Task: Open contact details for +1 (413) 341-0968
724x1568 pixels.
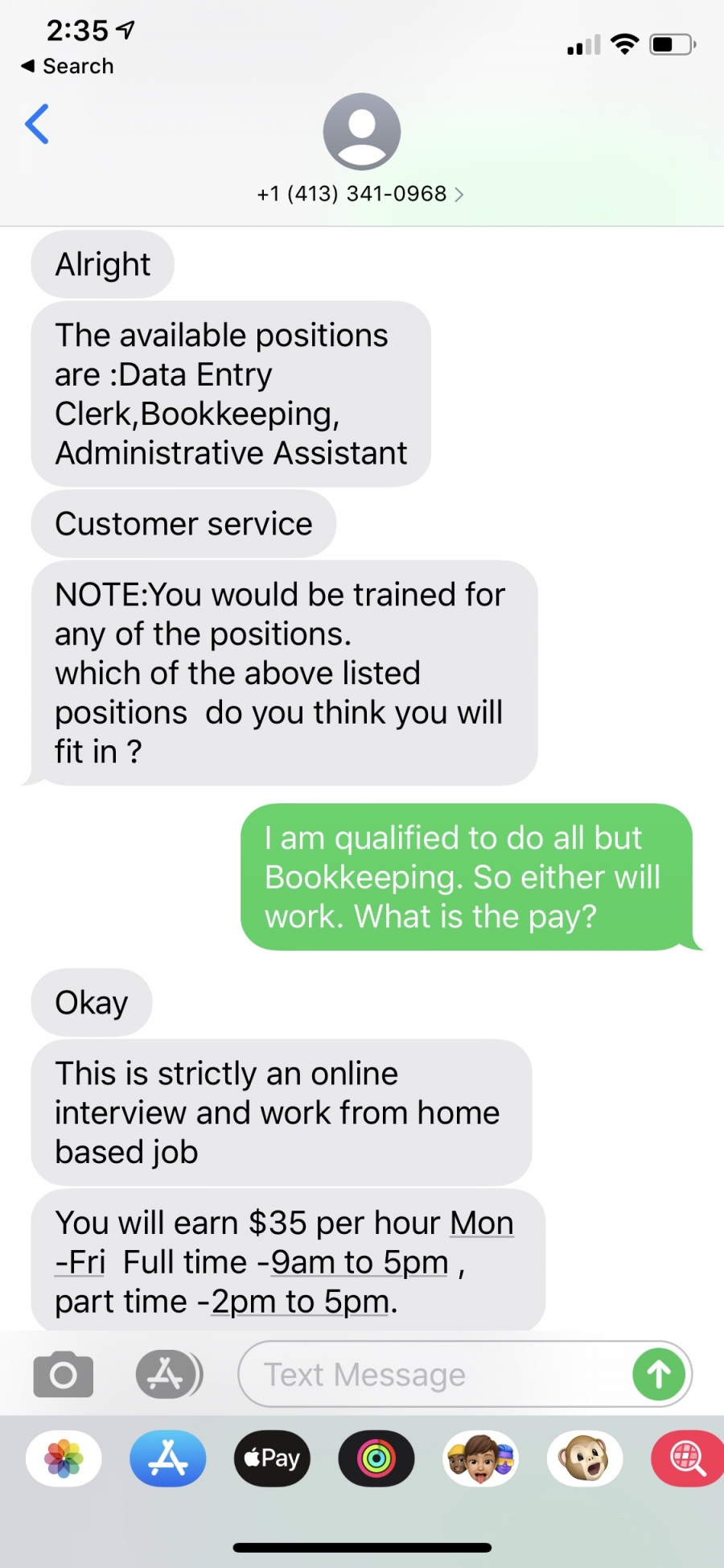Action: coord(360,194)
